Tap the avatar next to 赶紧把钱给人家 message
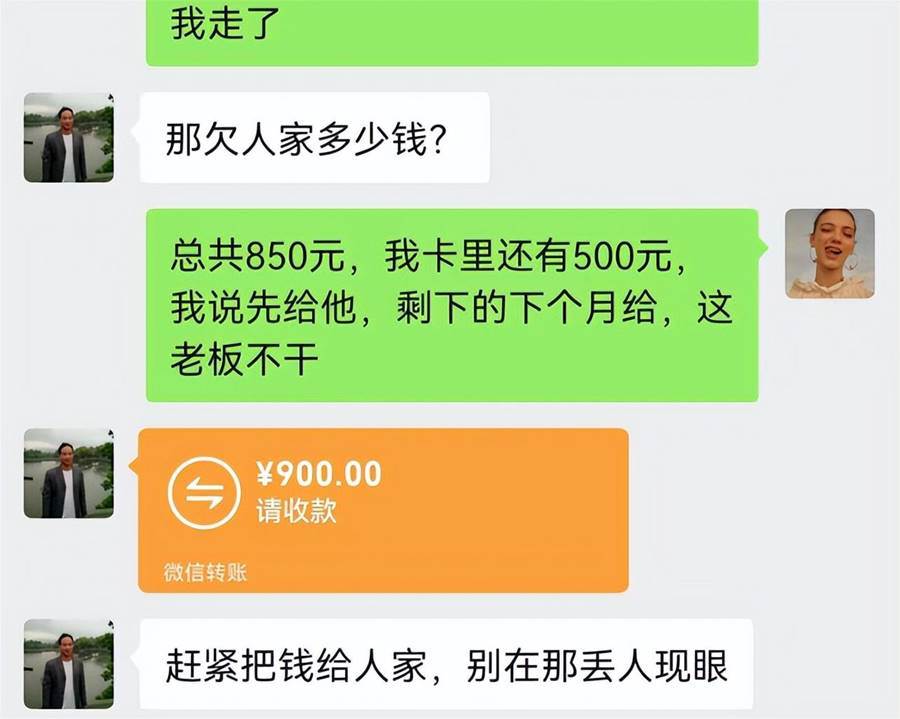 (x=68, y=665)
